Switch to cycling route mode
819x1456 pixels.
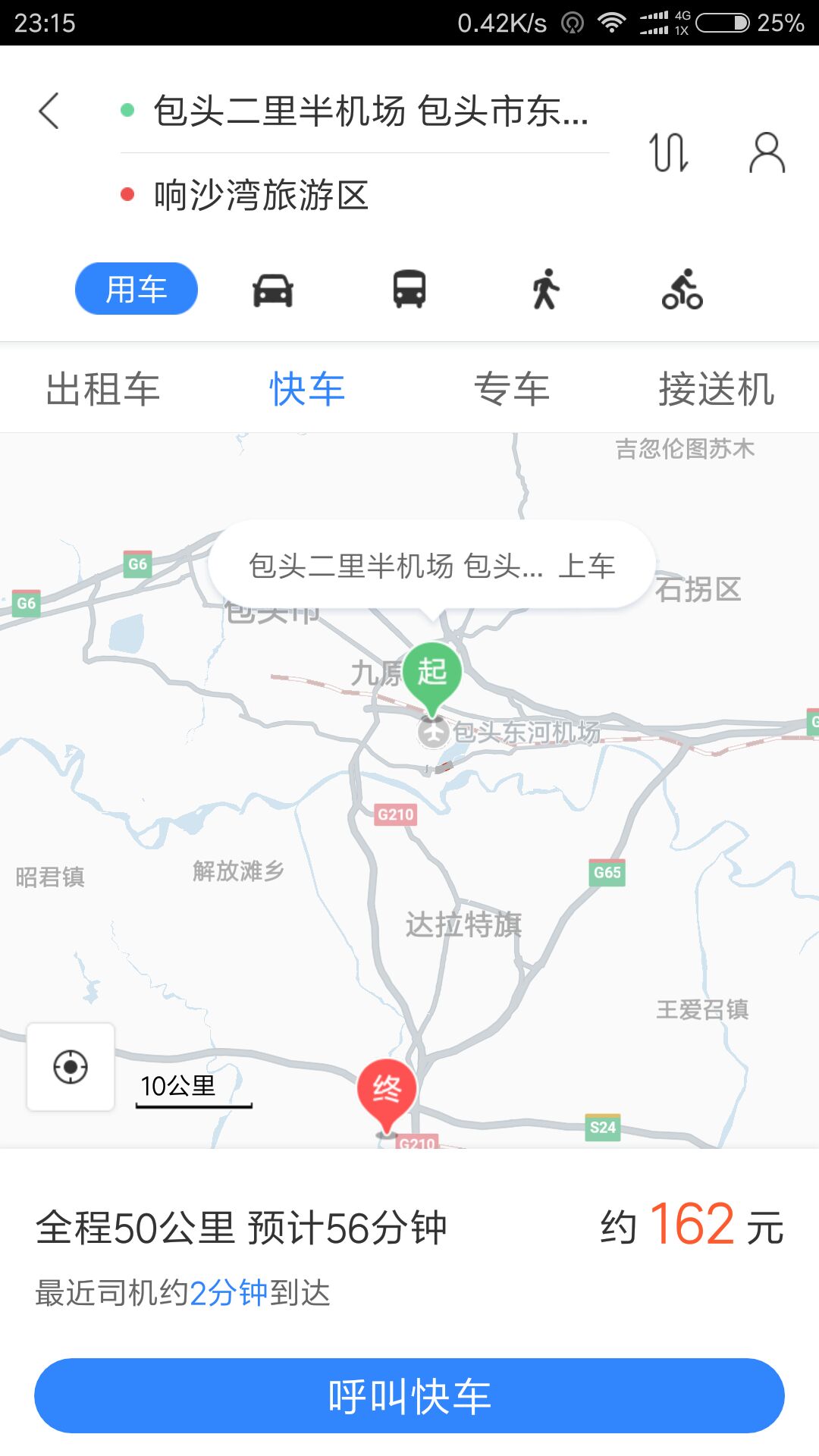click(x=682, y=290)
